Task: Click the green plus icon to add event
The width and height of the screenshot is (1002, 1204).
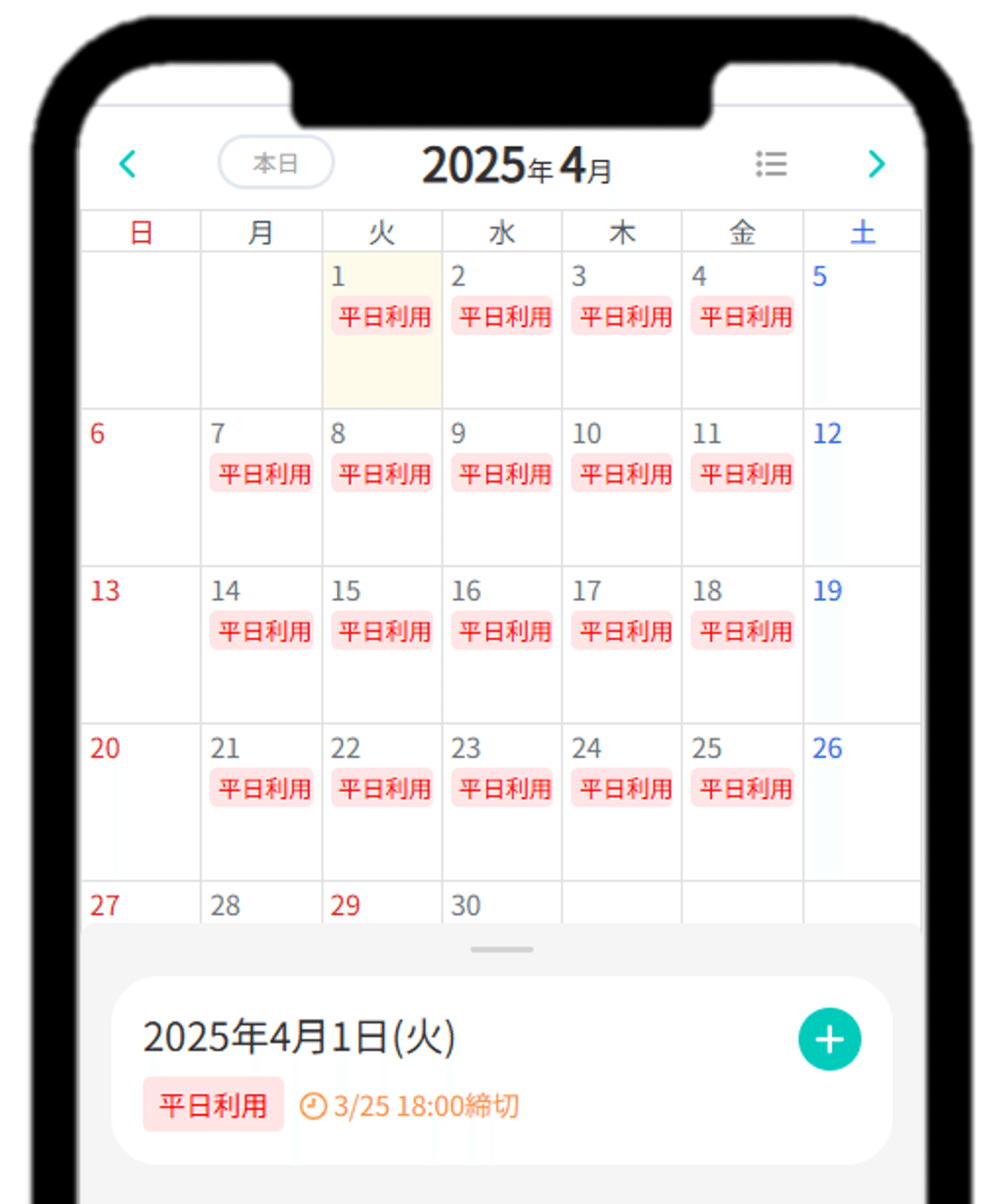Action: 828,1038
